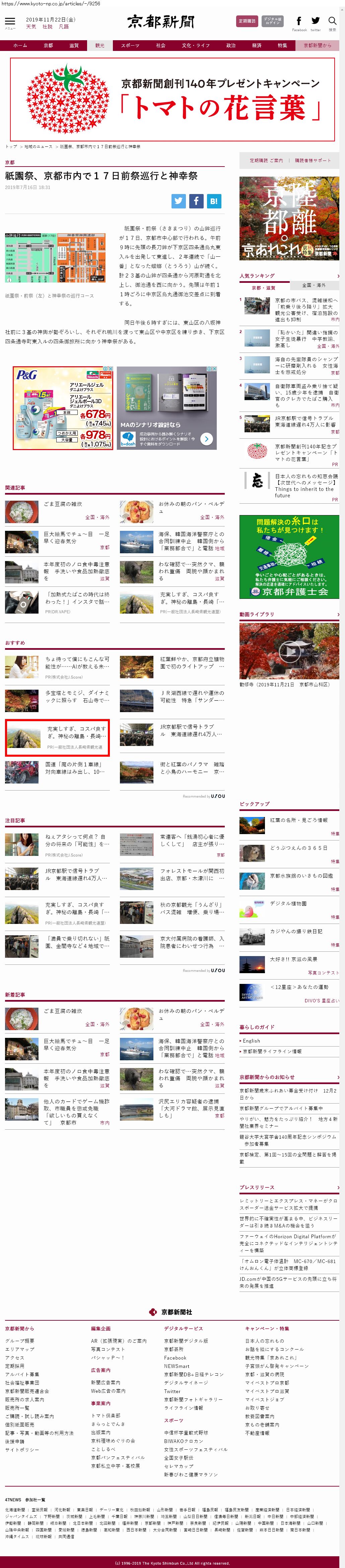Switch to the スポーツ nav tab
Screen dimensions: 345x1568
tap(130, 46)
